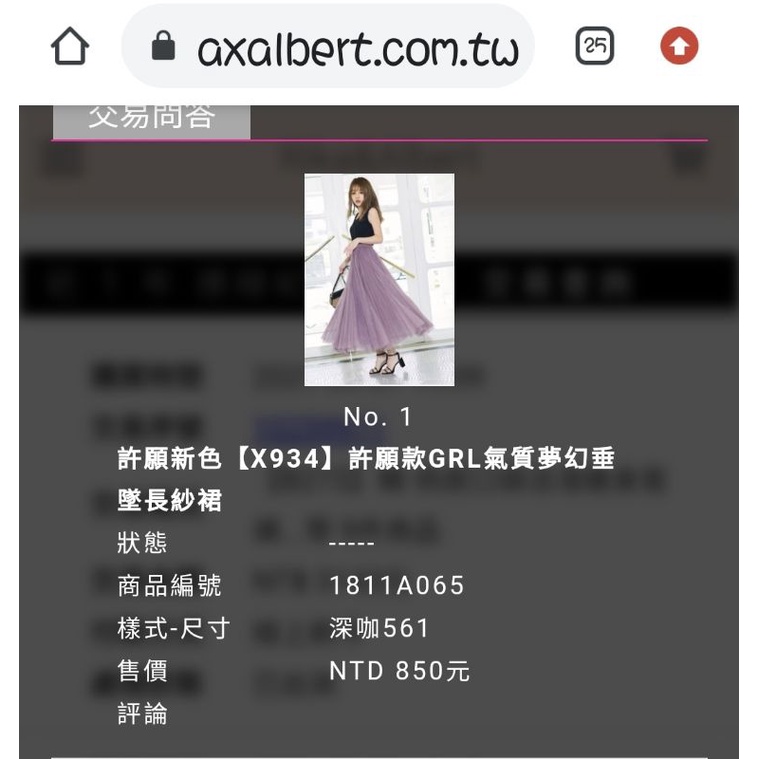
Task: Open the tab switcher showing 25
Action: pyautogui.click(x=594, y=46)
